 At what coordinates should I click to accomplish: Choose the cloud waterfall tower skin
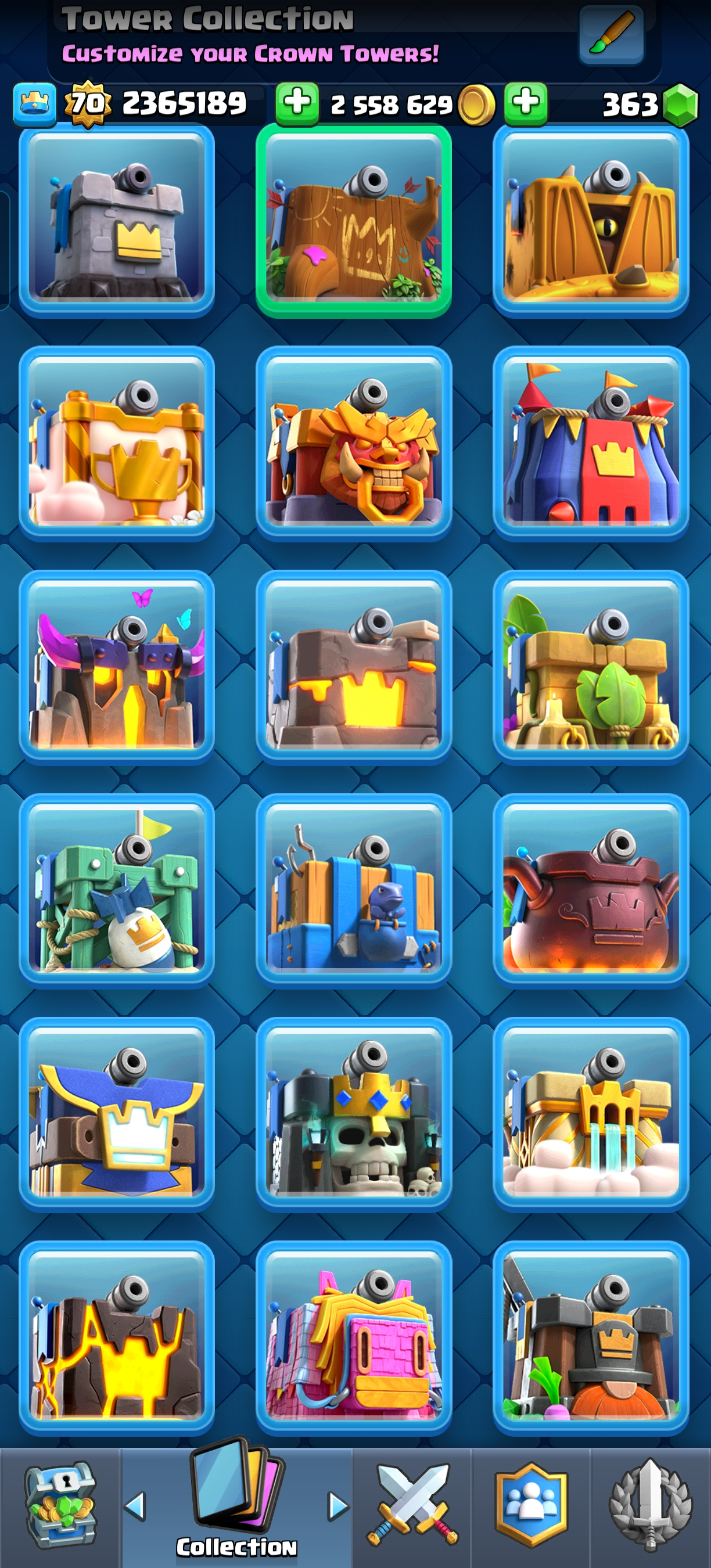[x=591, y=1114]
